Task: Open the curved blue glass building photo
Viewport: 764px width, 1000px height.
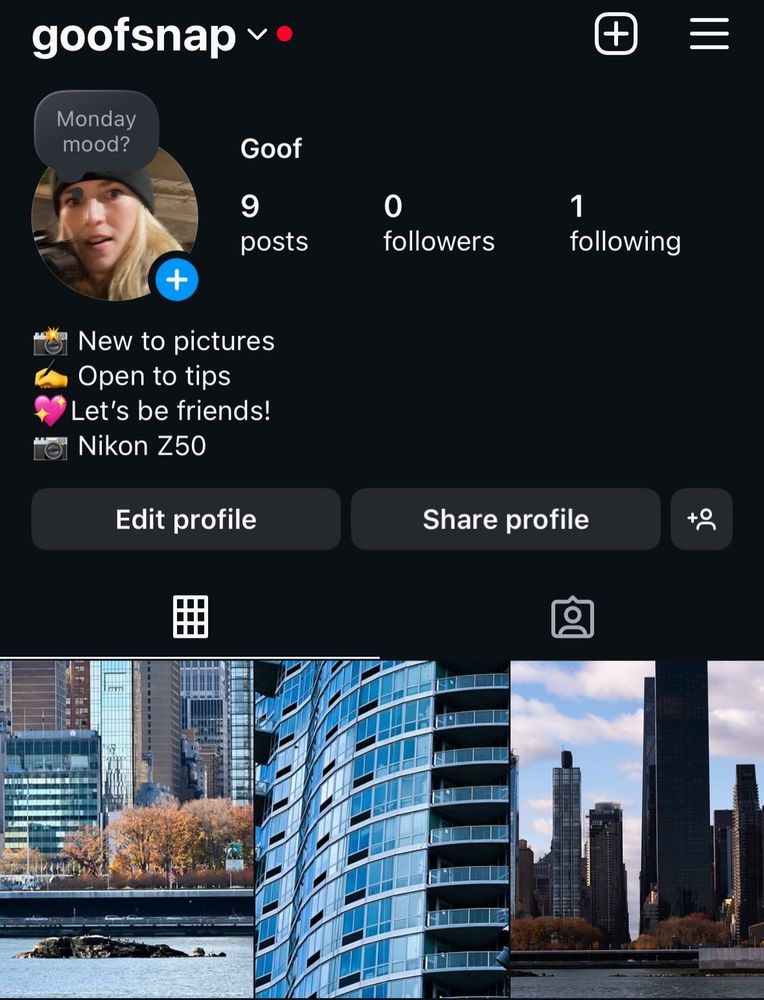Action: tap(382, 828)
